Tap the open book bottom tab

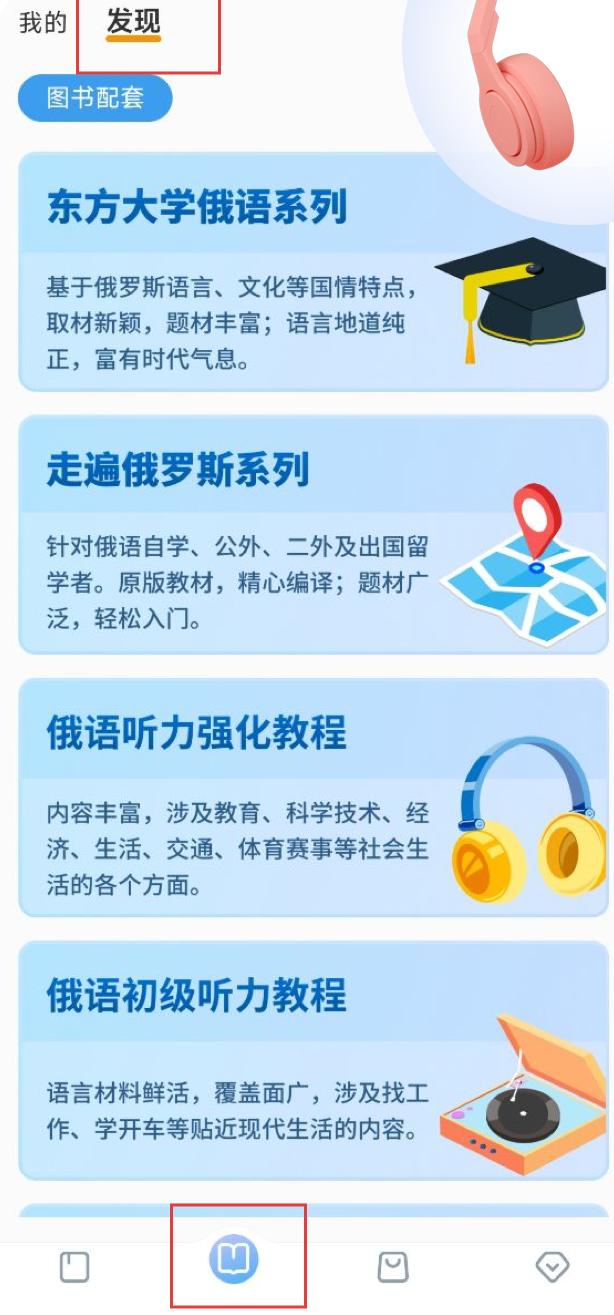pos(234,1260)
